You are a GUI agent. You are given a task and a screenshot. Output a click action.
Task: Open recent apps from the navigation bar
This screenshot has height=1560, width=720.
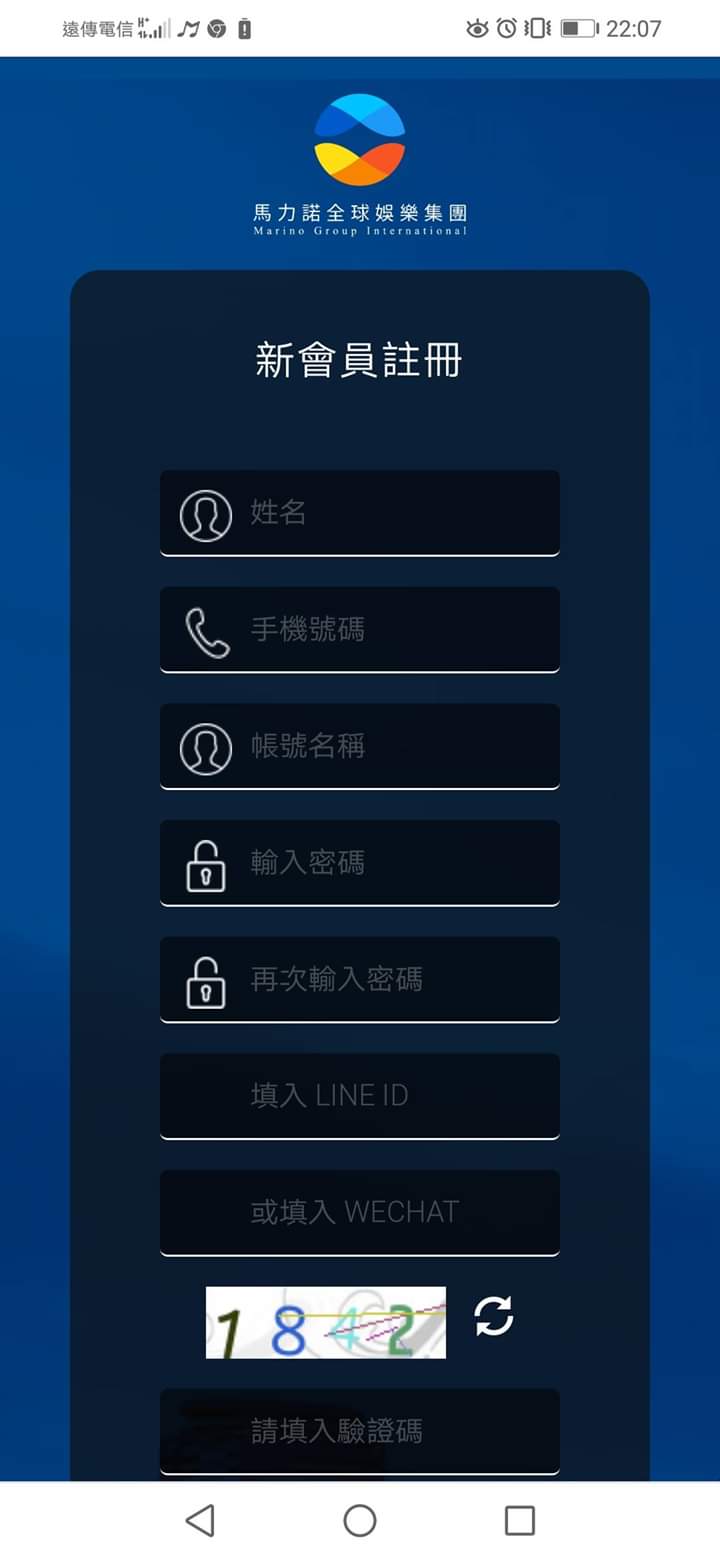(520, 1521)
